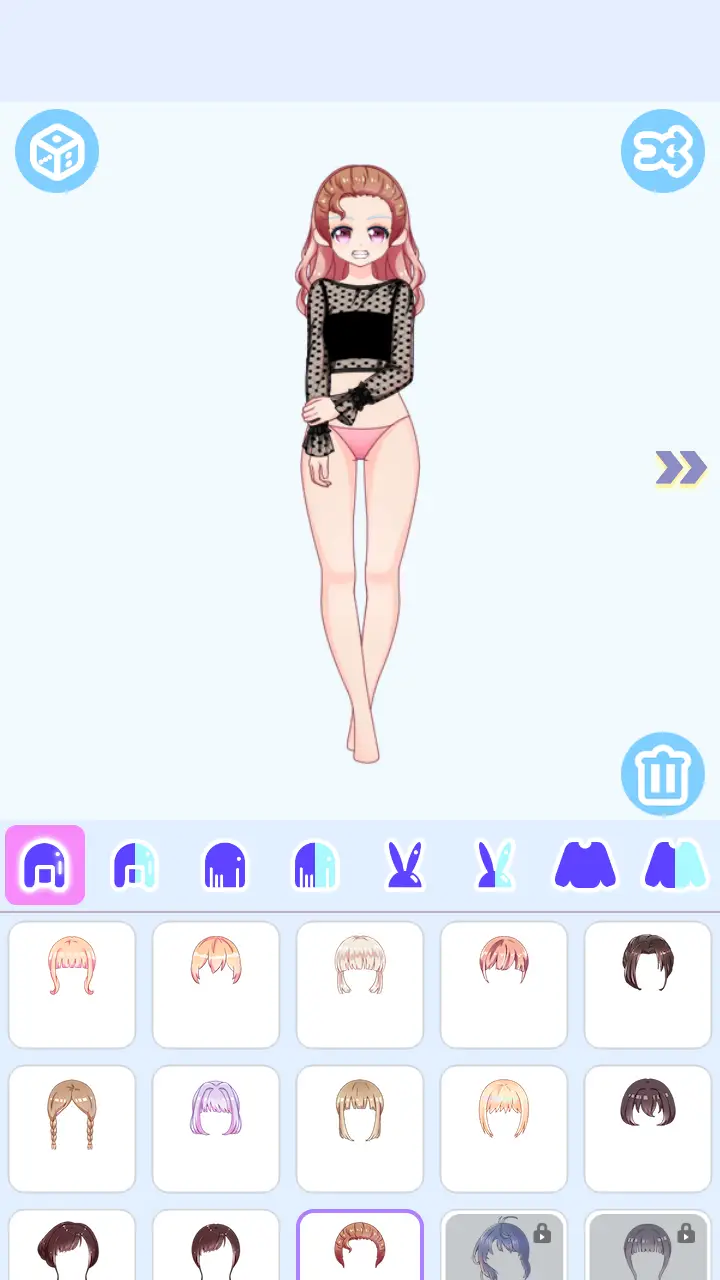
Task: Open the solid purple fringe hair tab
Action: click(225, 865)
